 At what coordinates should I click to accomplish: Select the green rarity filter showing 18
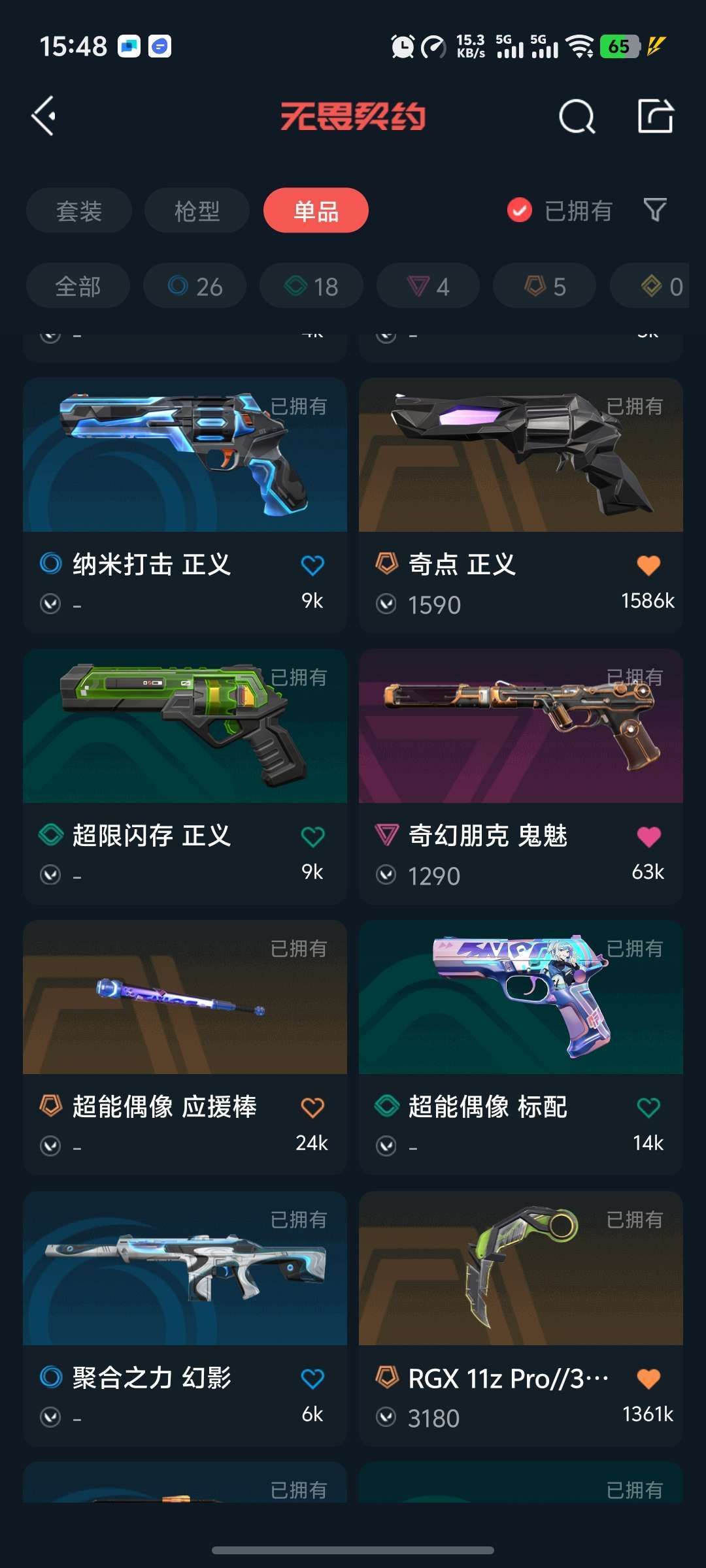tap(311, 286)
